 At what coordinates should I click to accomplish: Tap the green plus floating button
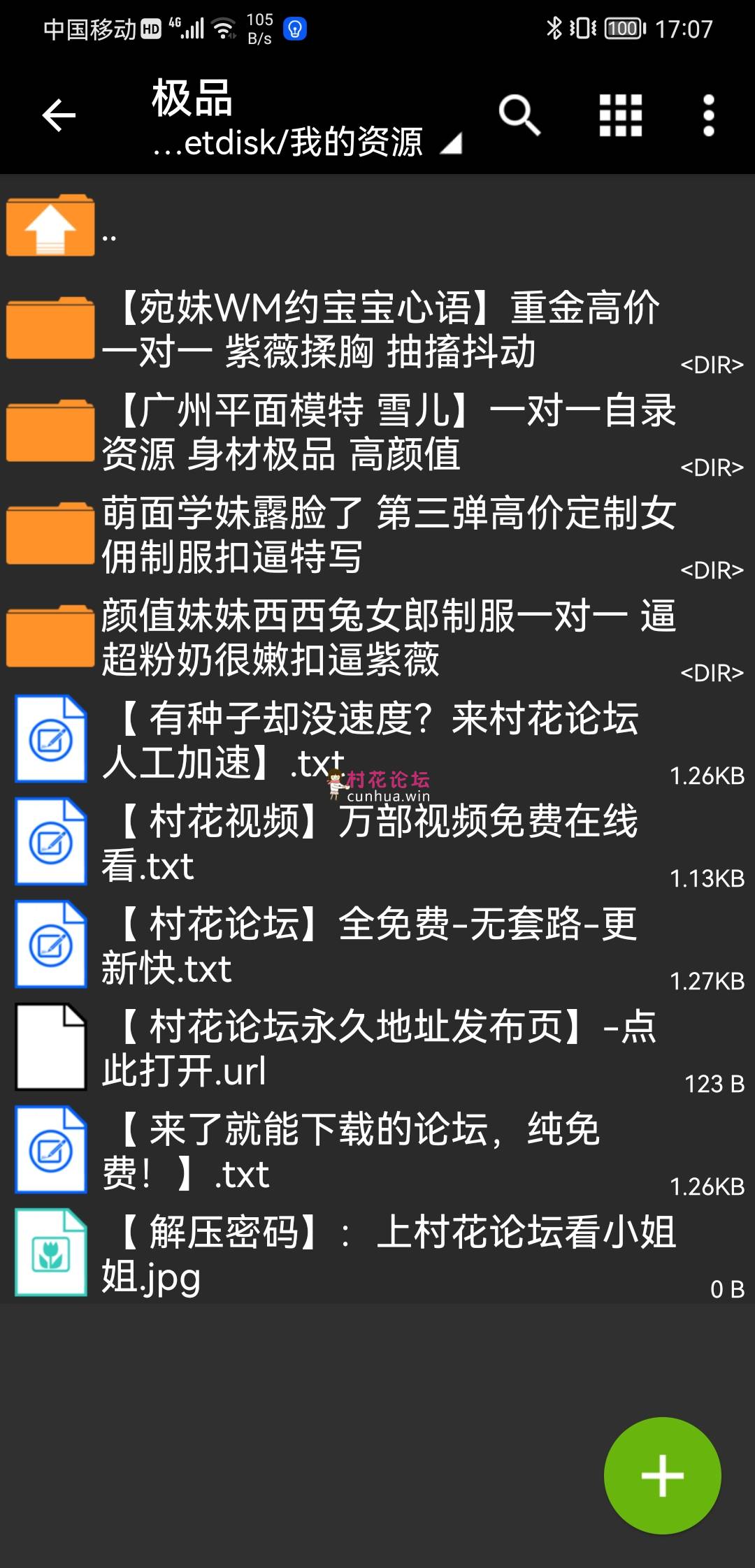pyautogui.click(x=662, y=1476)
